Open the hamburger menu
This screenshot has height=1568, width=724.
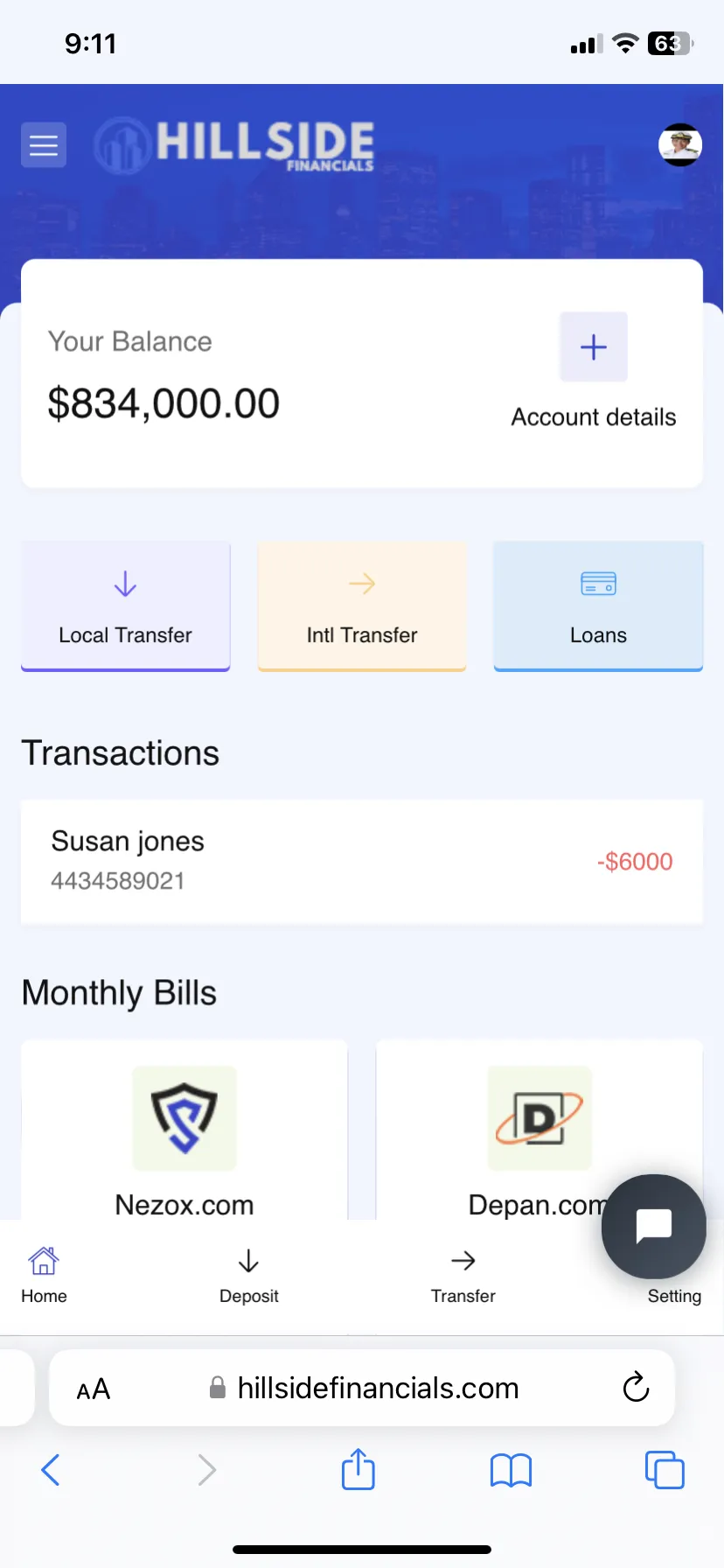coord(44,144)
